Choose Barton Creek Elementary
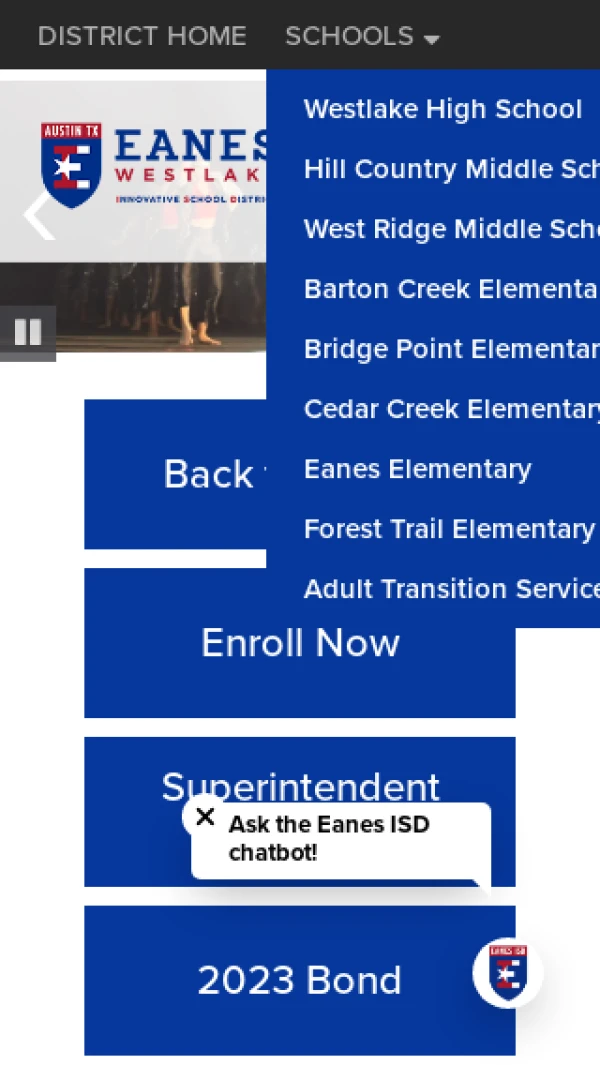This screenshot has height=1065, width=600. point(450,289)
